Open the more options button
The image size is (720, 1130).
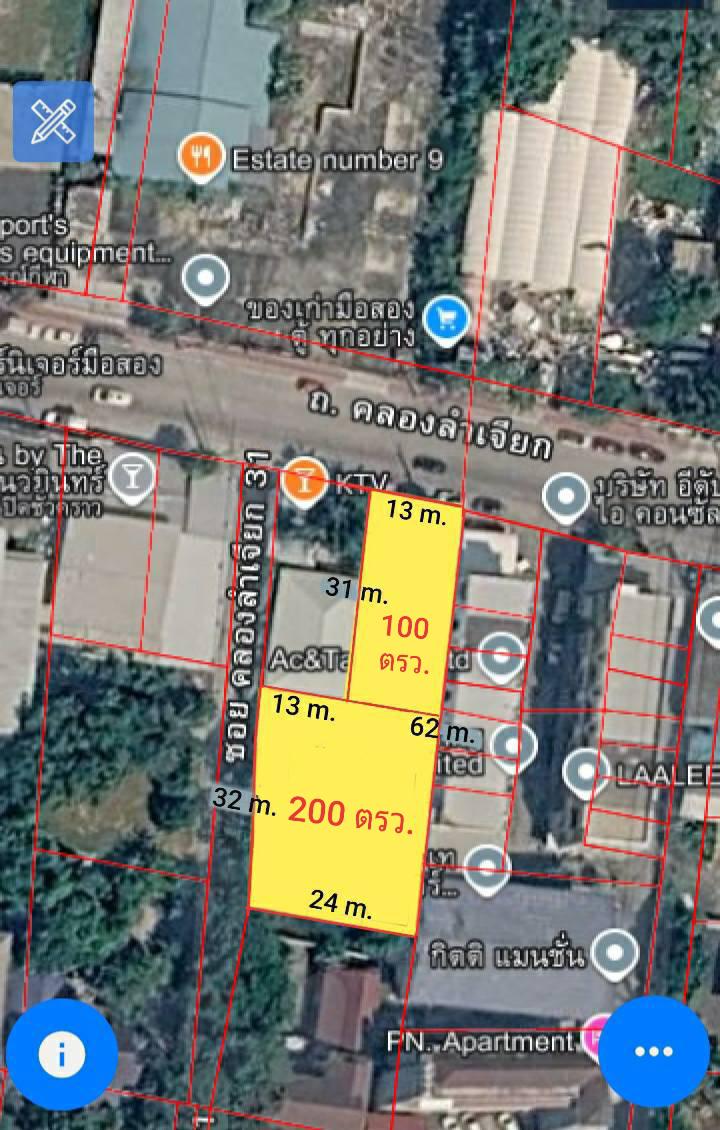[x=653, y=1051]
